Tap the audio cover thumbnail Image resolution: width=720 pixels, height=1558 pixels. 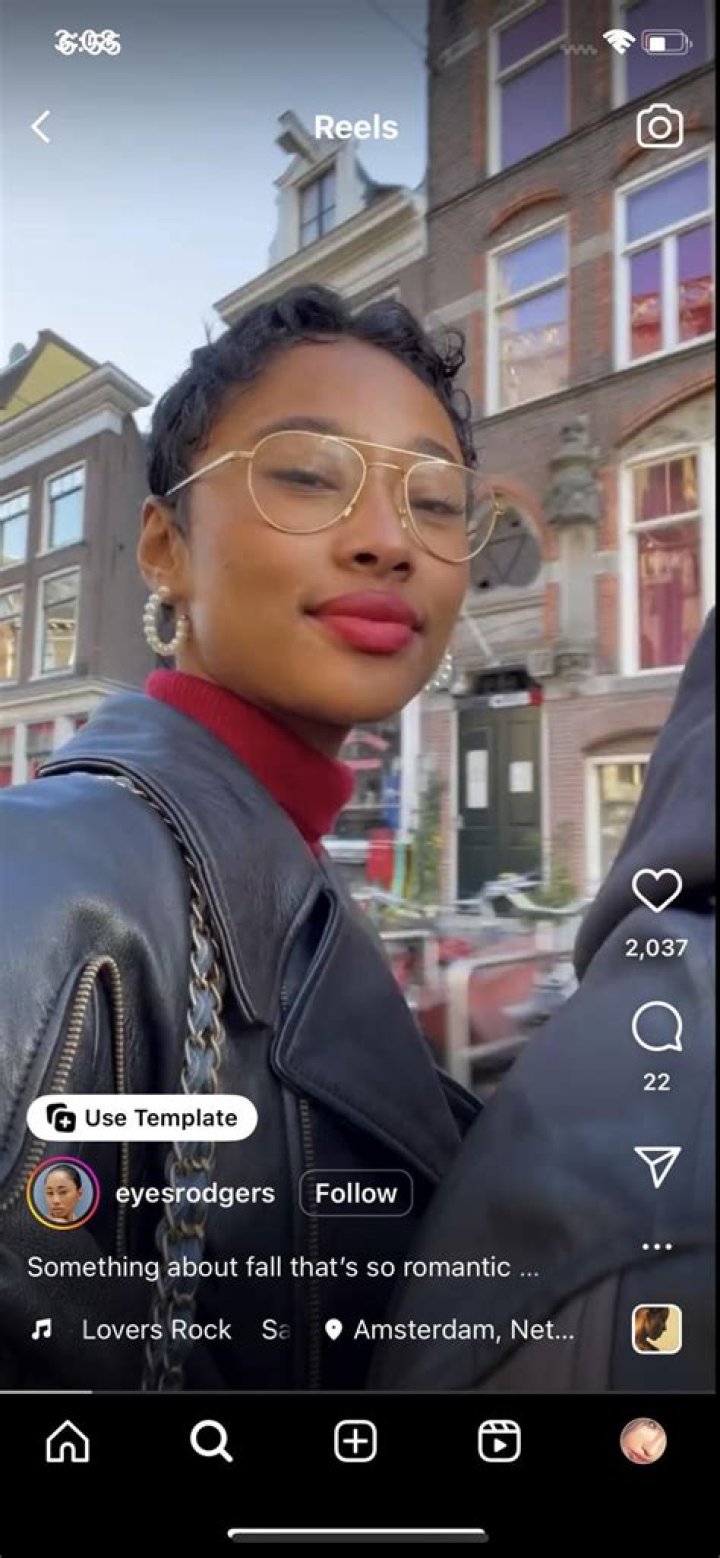[656, 1329]
